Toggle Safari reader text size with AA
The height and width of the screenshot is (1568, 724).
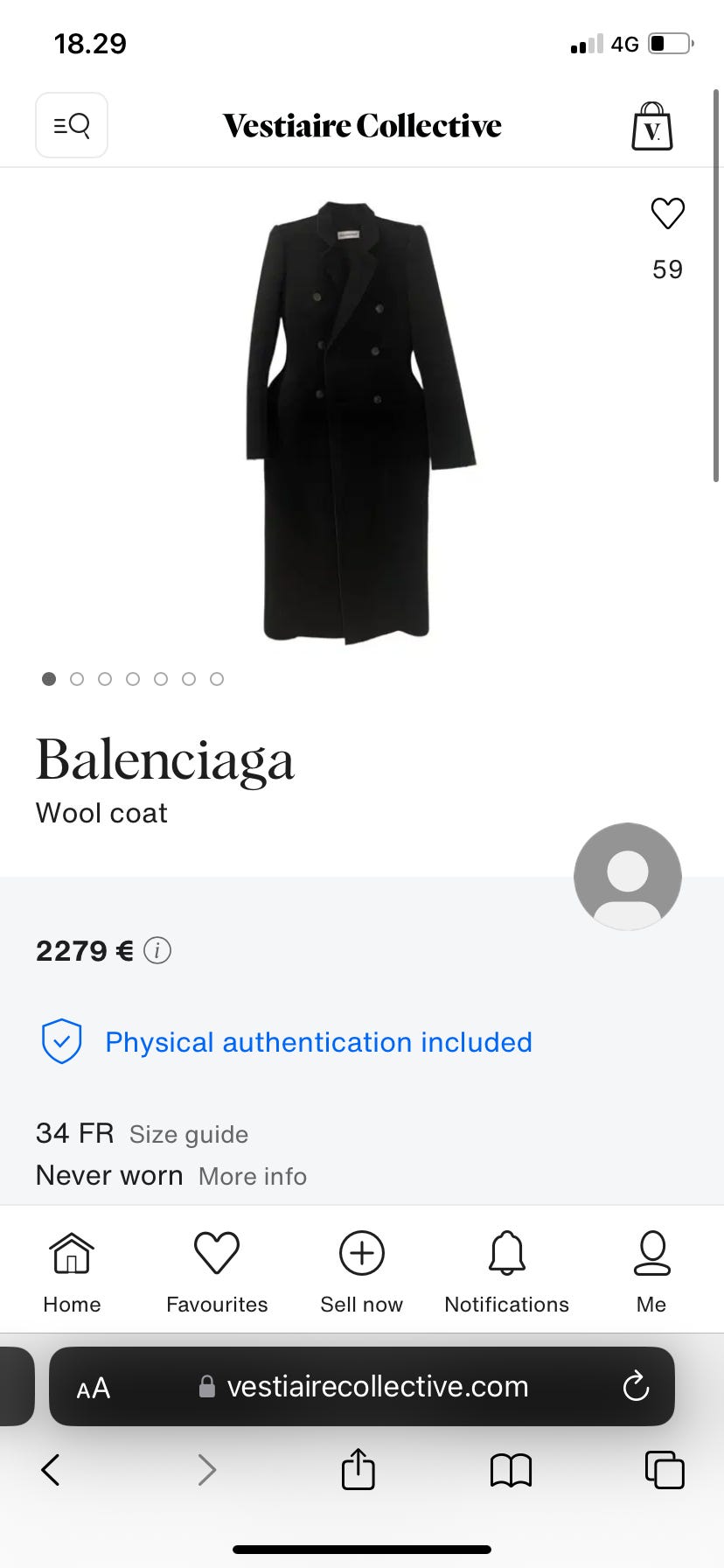point(93,1386)
